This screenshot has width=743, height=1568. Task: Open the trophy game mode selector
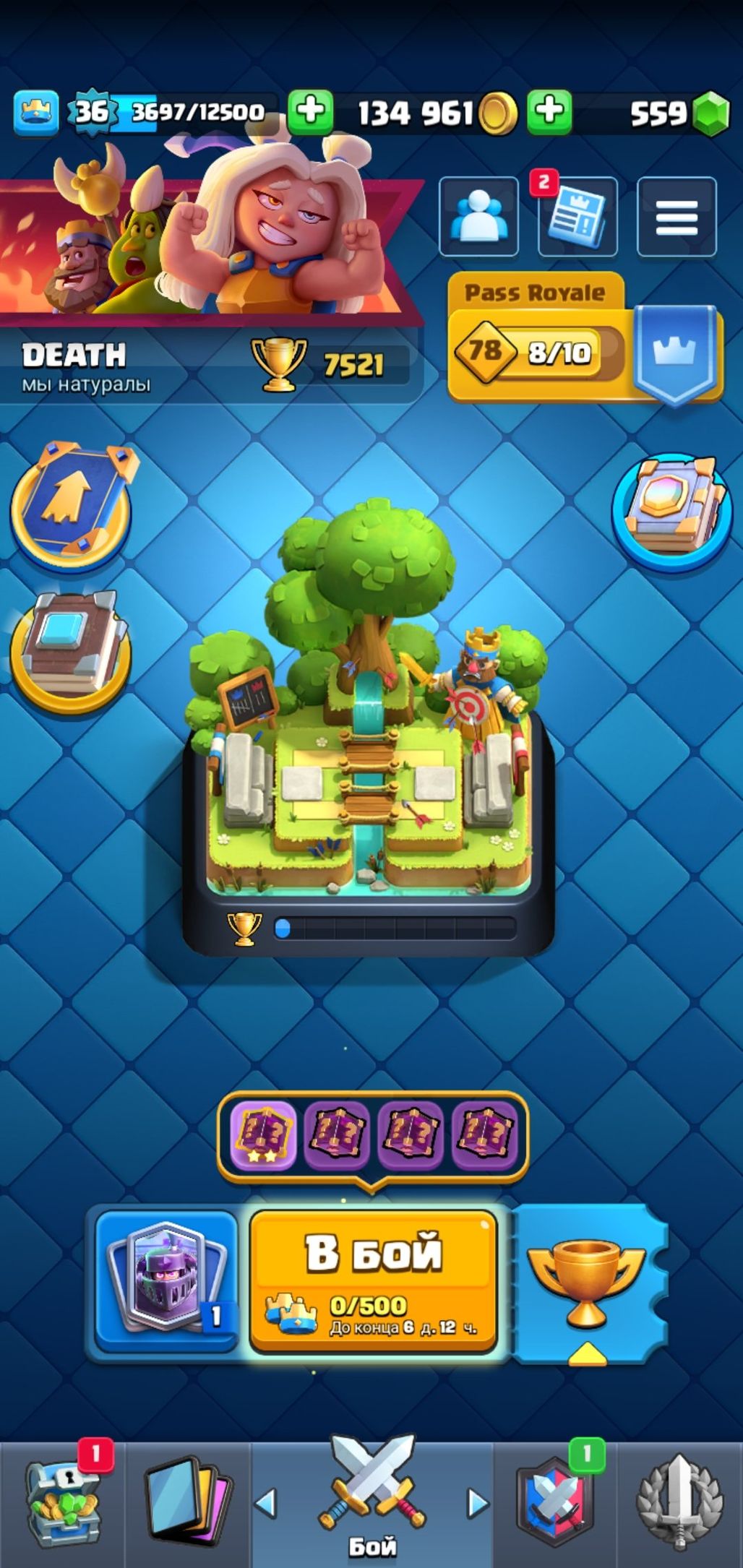coord(587,1283)
